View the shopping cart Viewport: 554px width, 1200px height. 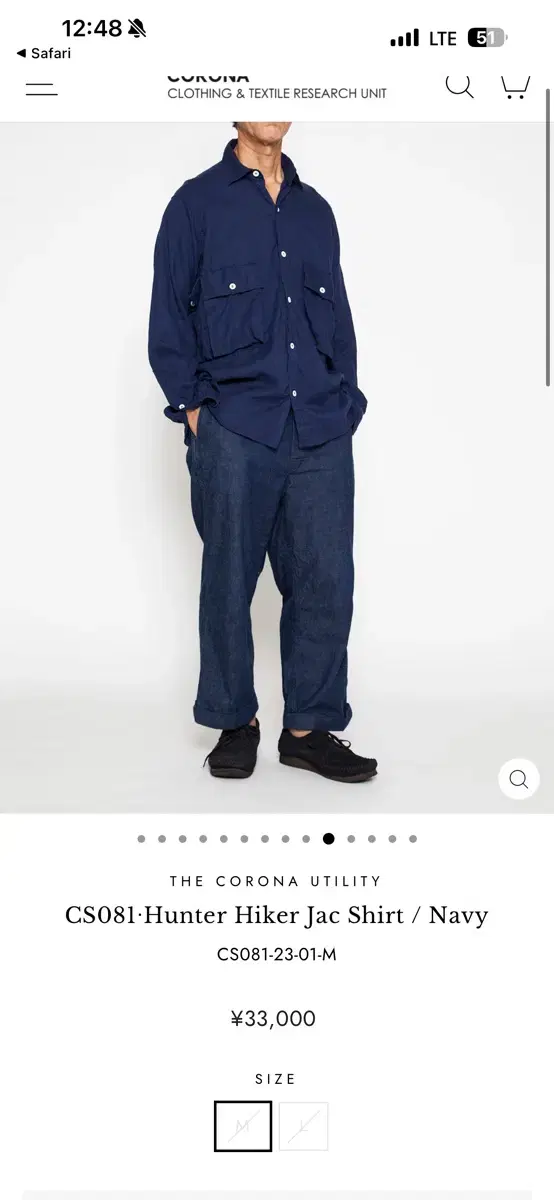[x=515, y=86]
